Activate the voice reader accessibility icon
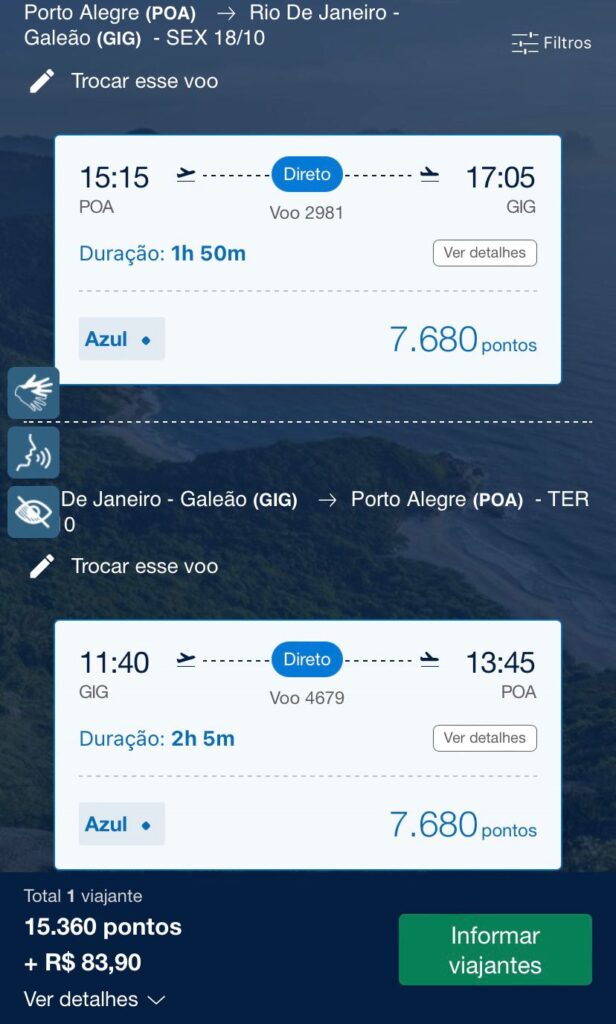The height and width of the screenshot is (1024, 616). 33,453
